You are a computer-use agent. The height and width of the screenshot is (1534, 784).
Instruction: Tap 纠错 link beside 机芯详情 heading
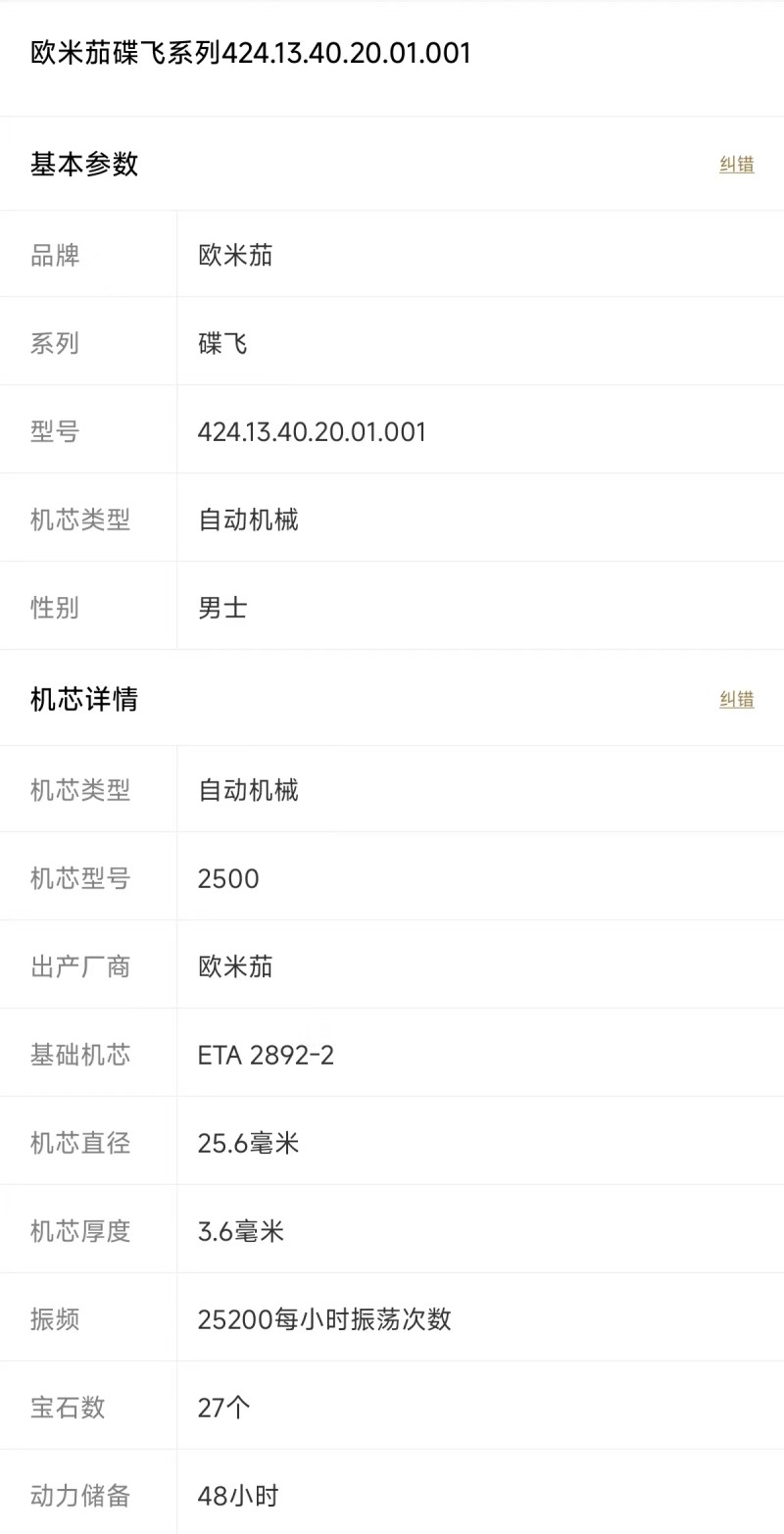pos(737,700)
